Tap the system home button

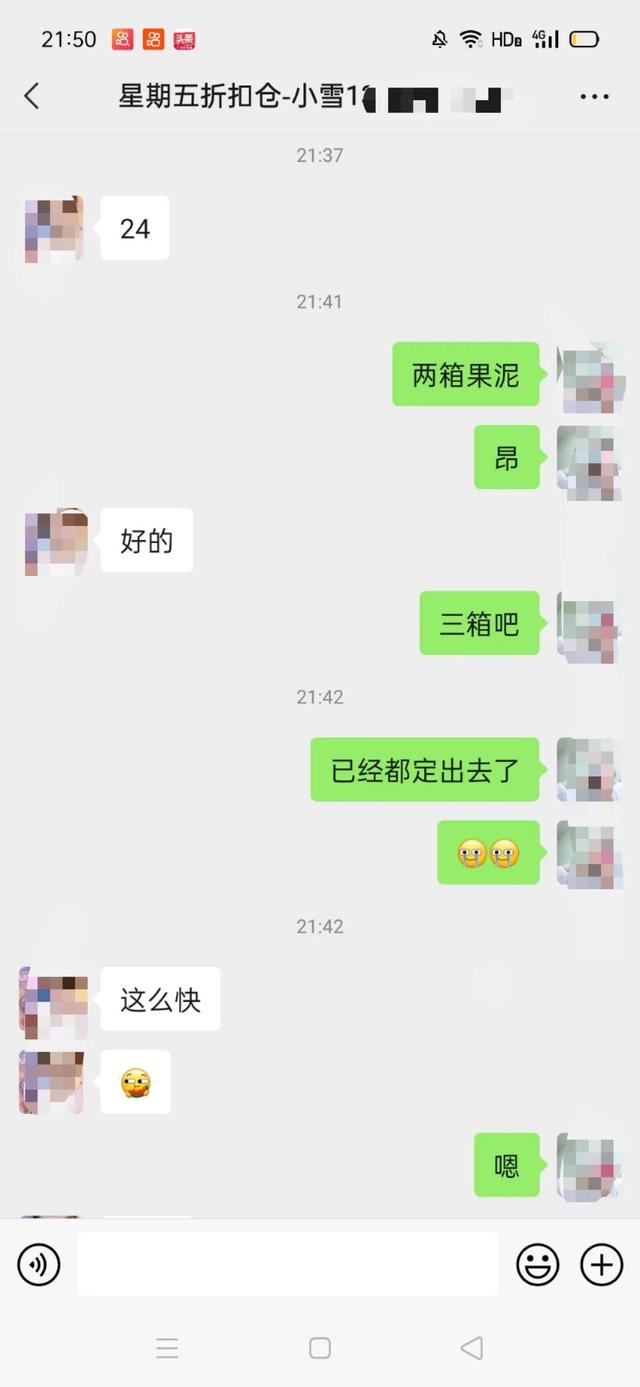tap(320, 1348)
